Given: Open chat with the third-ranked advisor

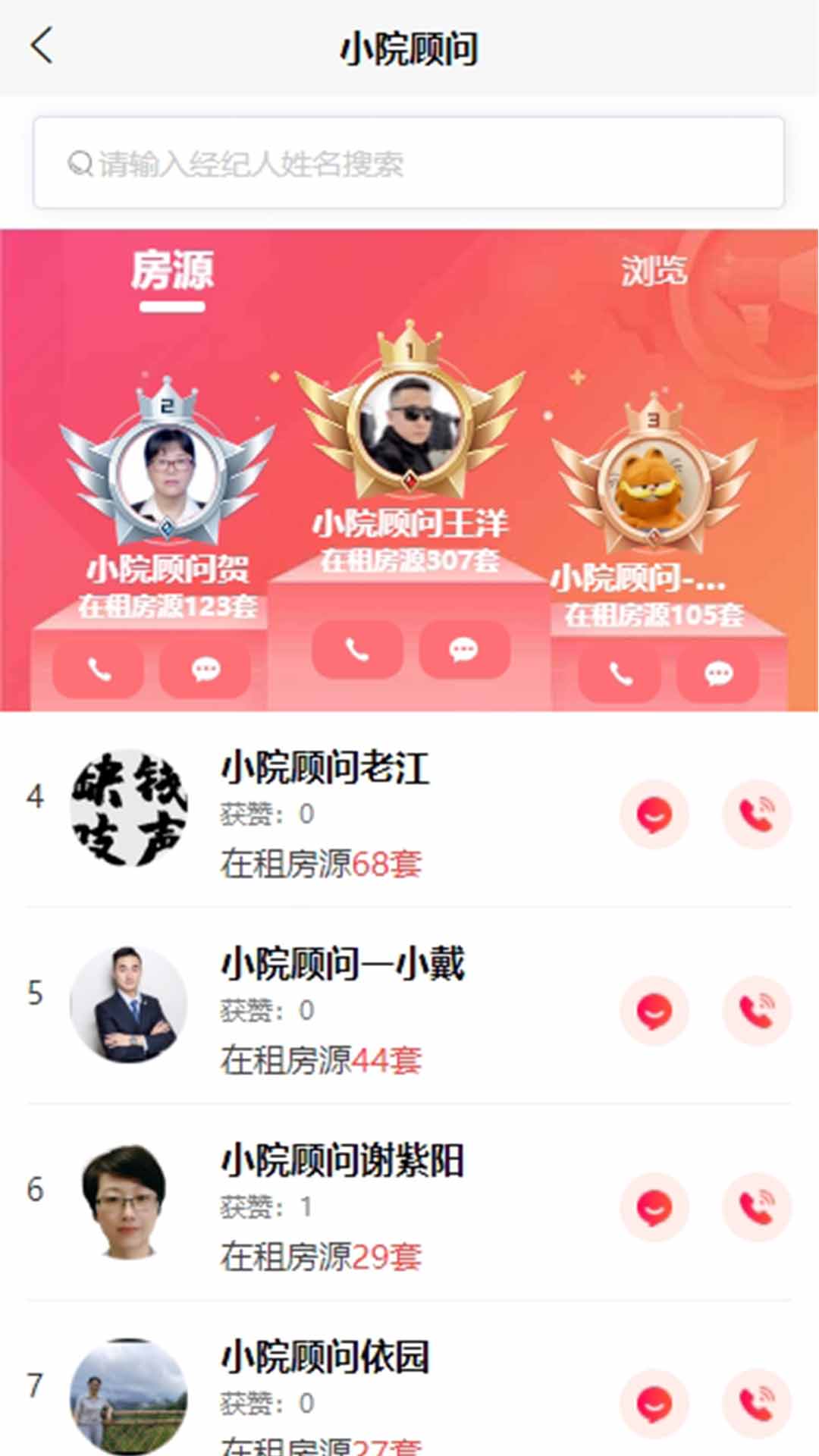Looking at the screenshot, I should point(718,672).
